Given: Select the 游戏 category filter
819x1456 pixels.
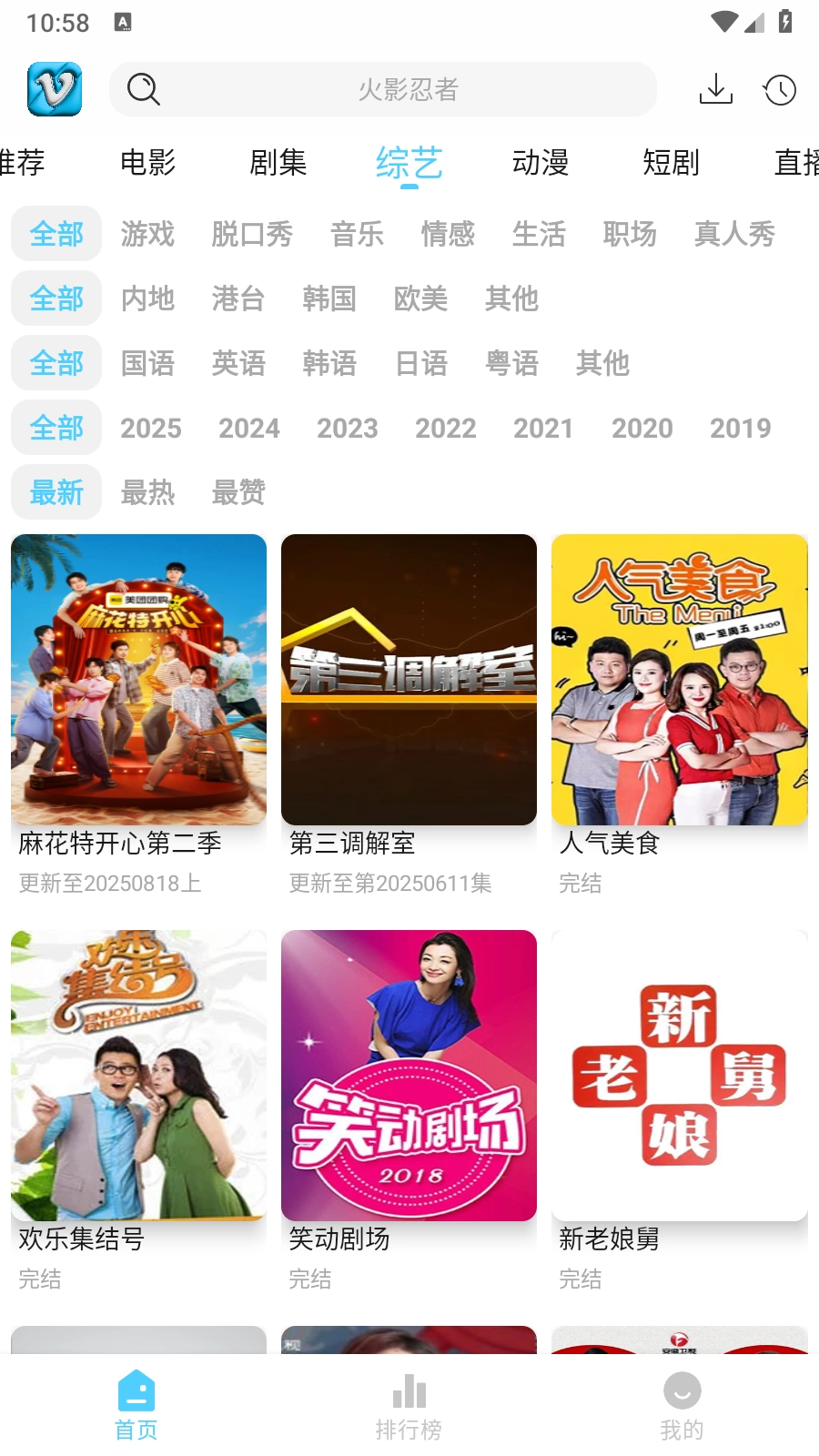Looking at the screenshot, I should coord(147,234).
